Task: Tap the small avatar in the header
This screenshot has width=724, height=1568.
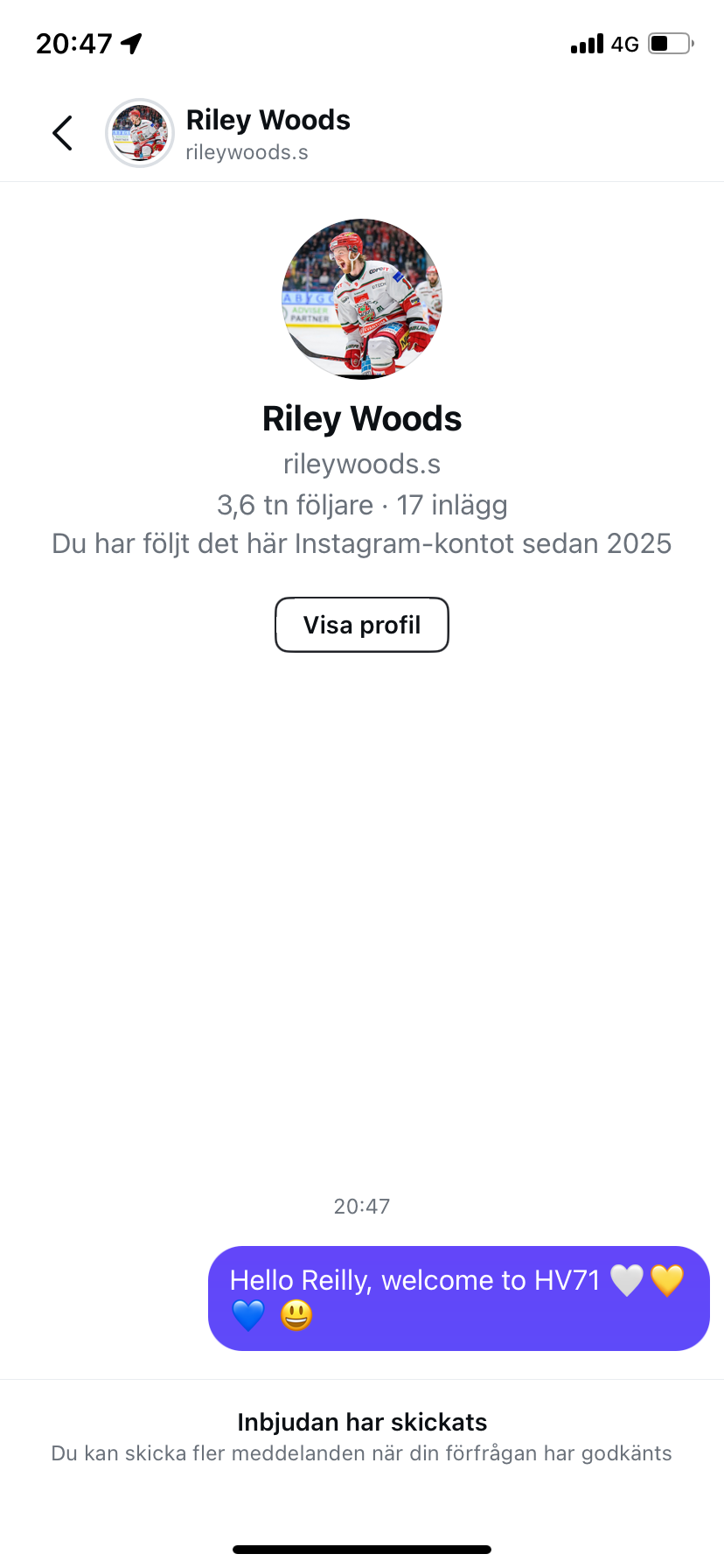Action: (140, 133)
